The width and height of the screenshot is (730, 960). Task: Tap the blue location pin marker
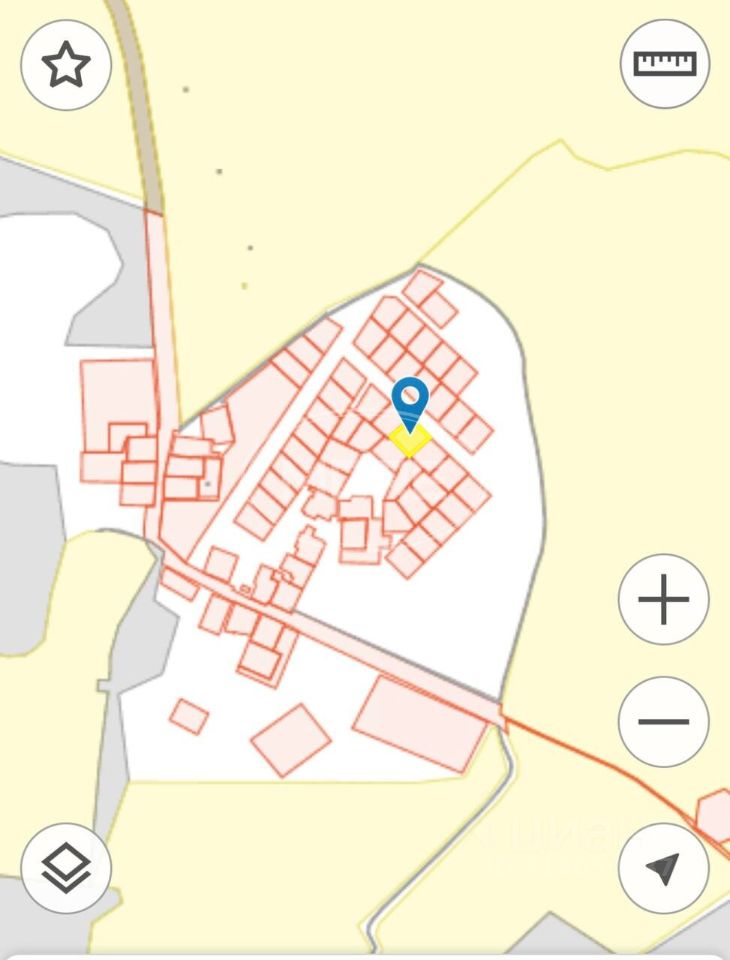click(x=410, y=403)
